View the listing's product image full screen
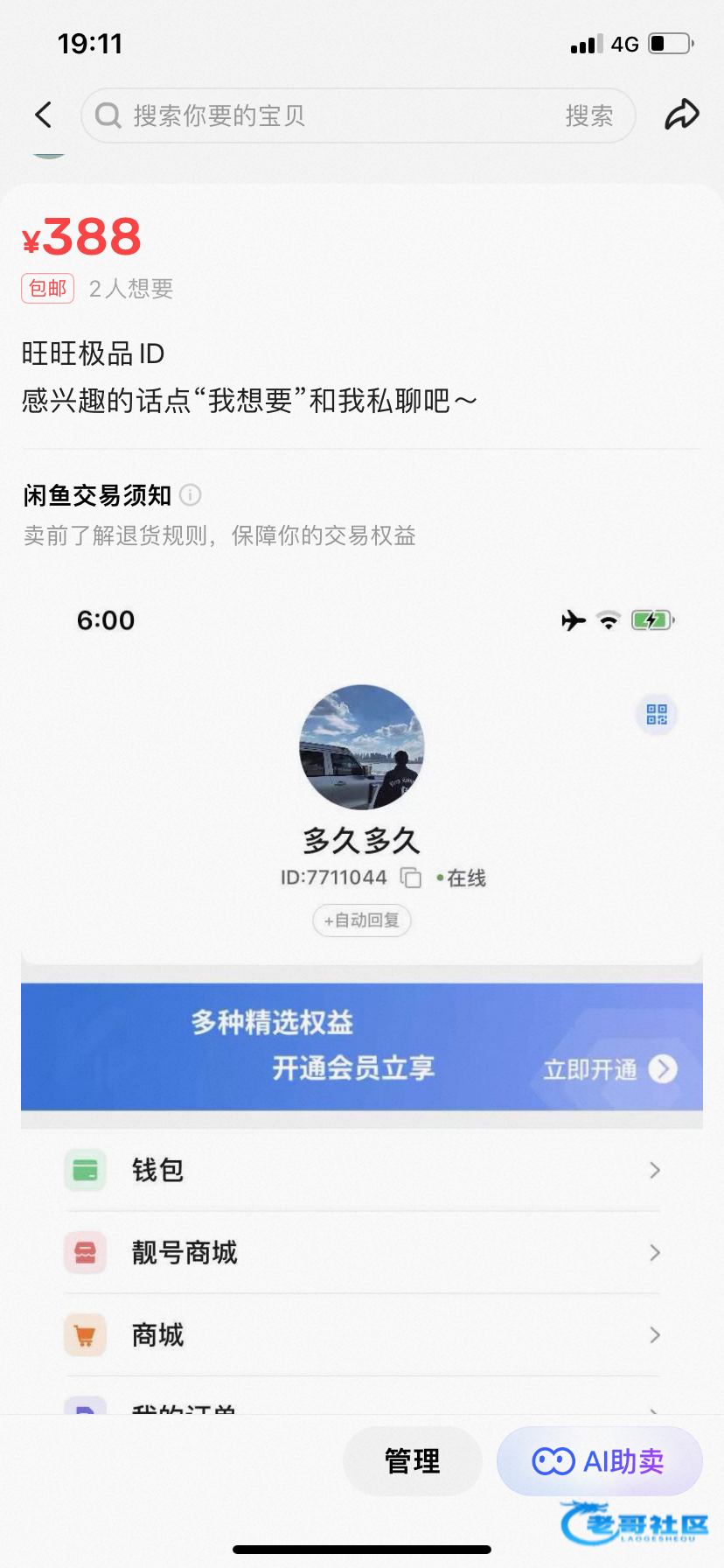724x1568 pixels. pos(362,962)
